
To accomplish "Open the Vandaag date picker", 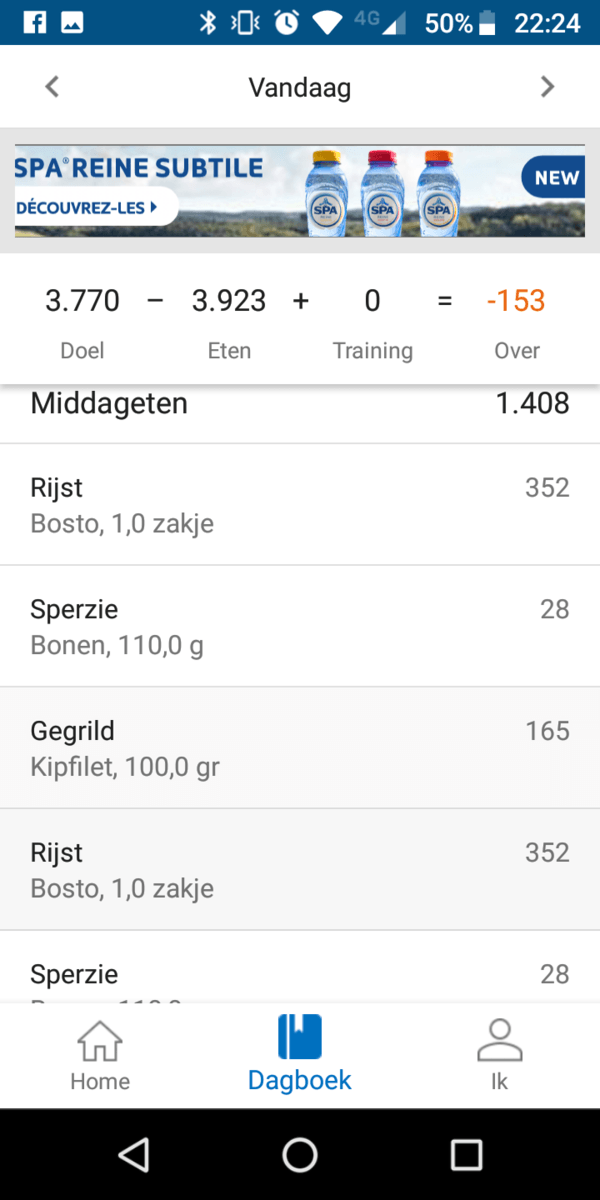I will [x=300, y=88].
